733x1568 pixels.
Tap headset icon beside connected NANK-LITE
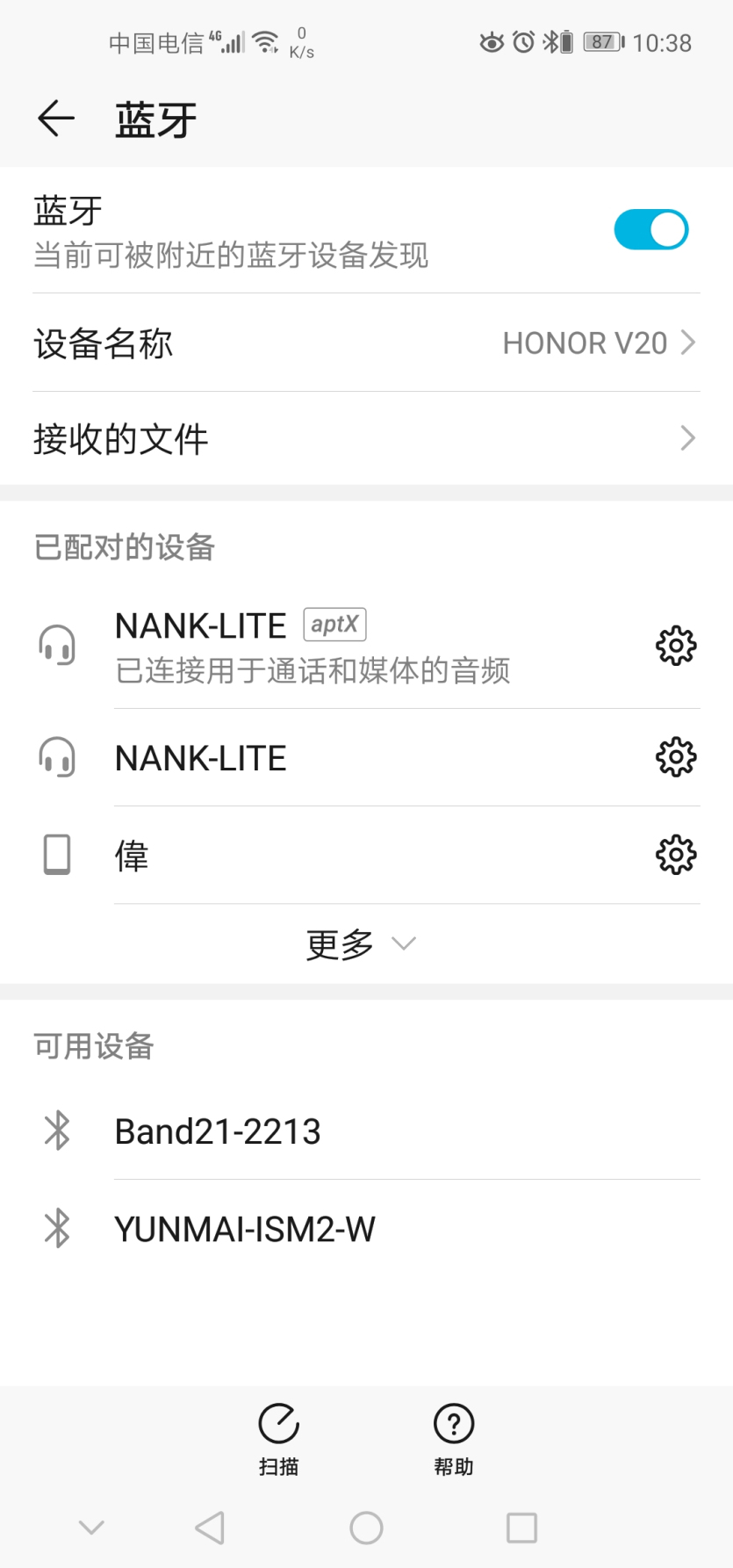[x=57, y=646]
